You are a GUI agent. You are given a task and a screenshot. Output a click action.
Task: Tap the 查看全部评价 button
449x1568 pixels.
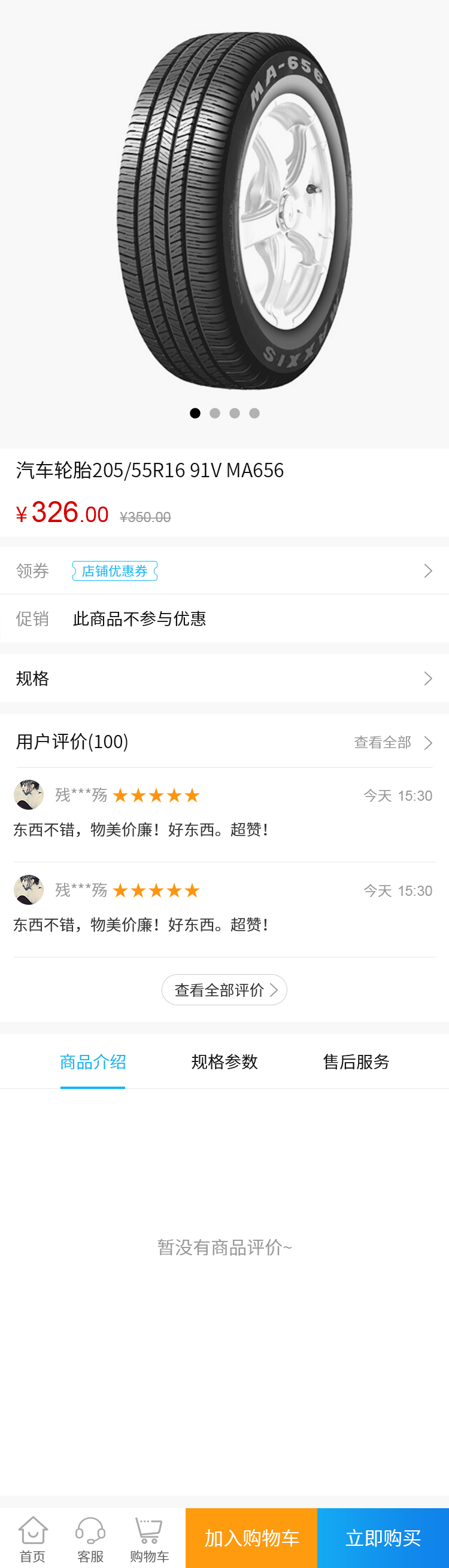pos(224,990)
